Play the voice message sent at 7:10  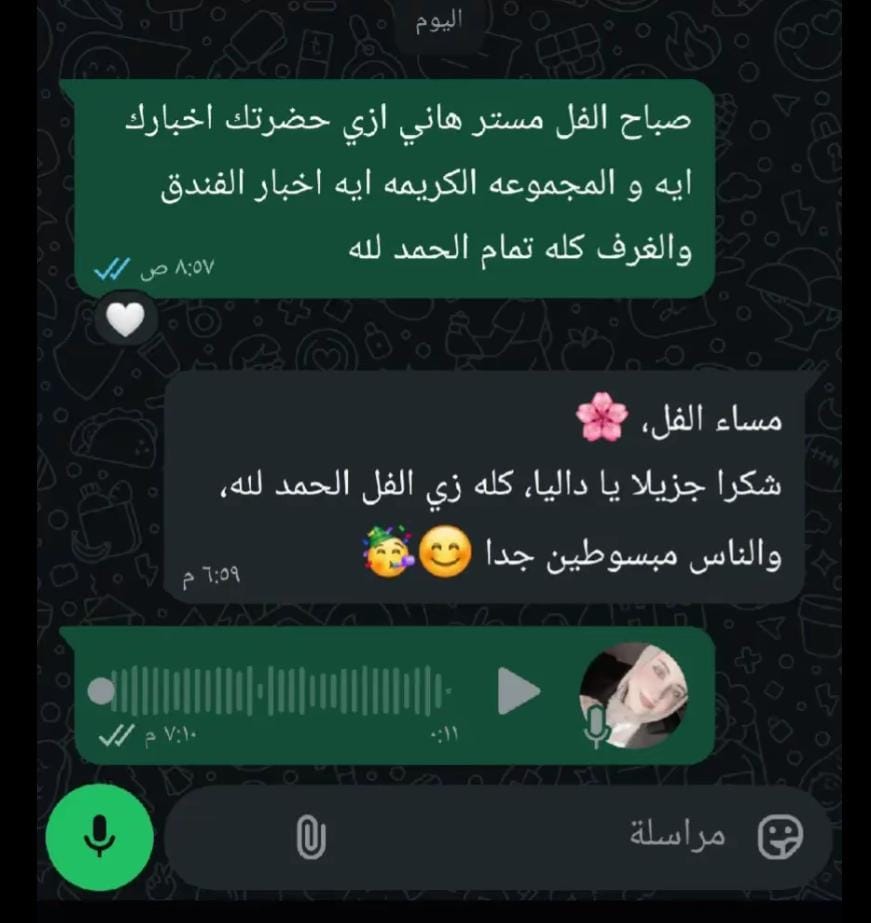click(x=519, y=691)
